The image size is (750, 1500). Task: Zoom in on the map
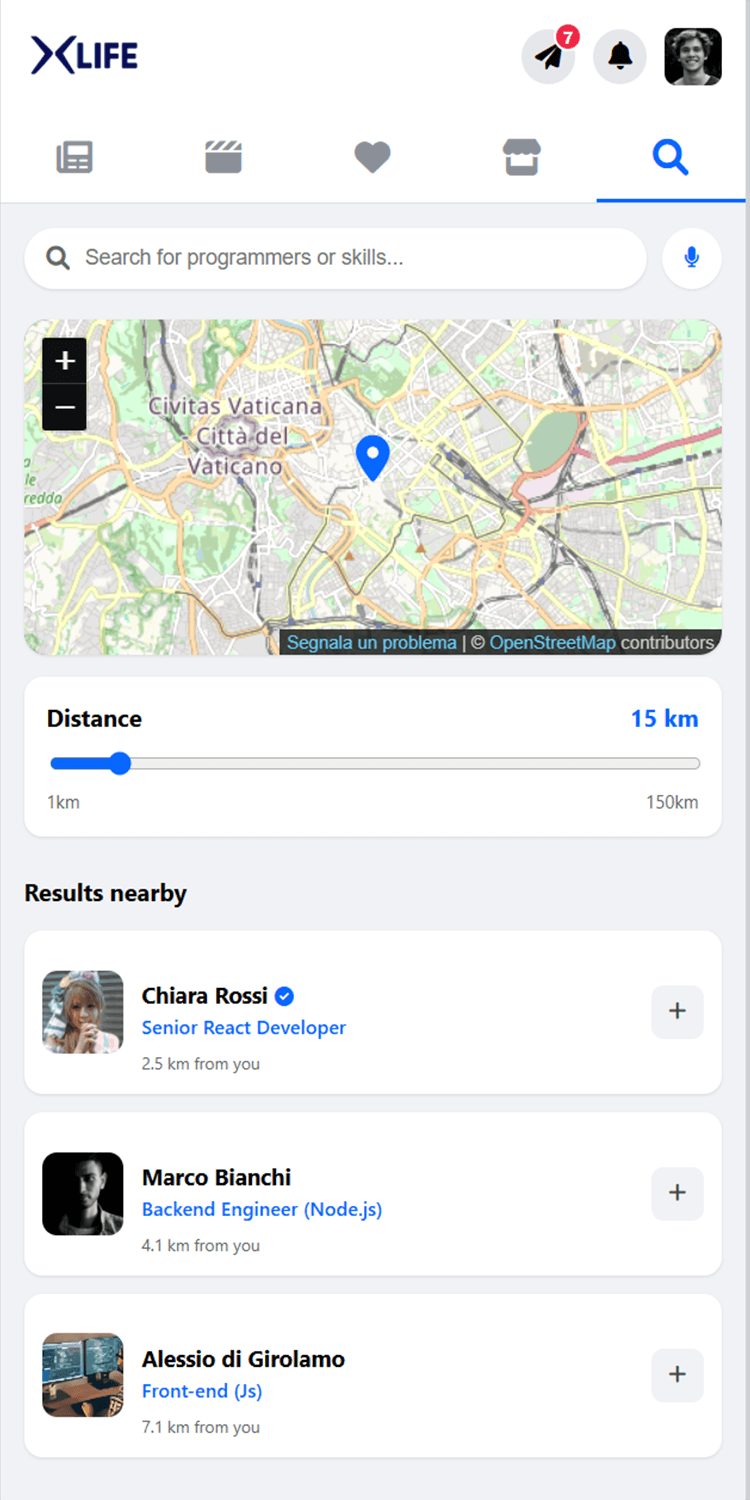click(x=65, y=361)
